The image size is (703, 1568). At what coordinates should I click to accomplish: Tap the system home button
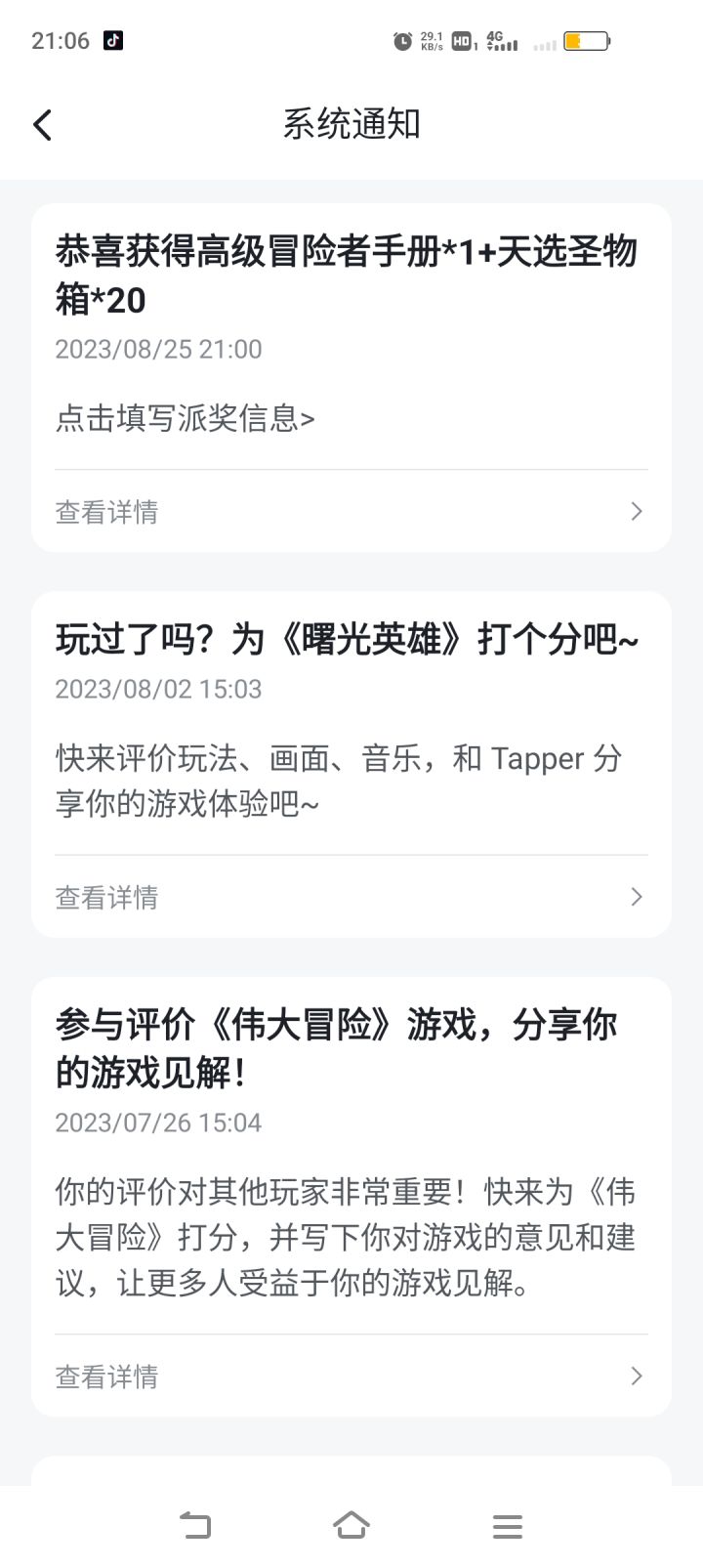click(x=351, y=1525)
